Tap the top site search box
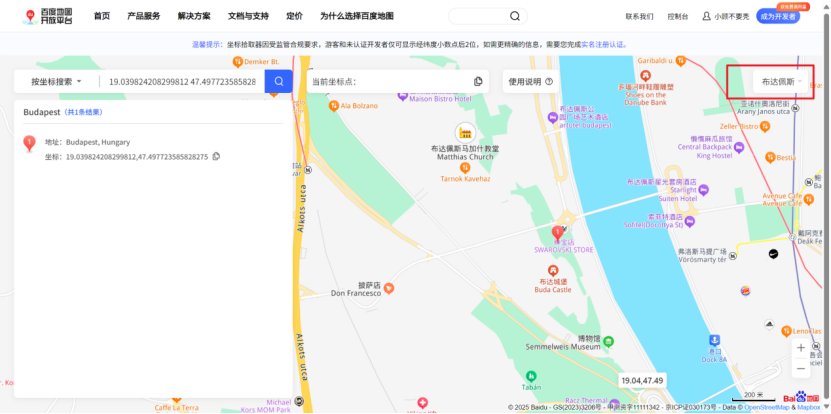Image resolution: width=831 pixels, height=414 pixels. (480, 16)
